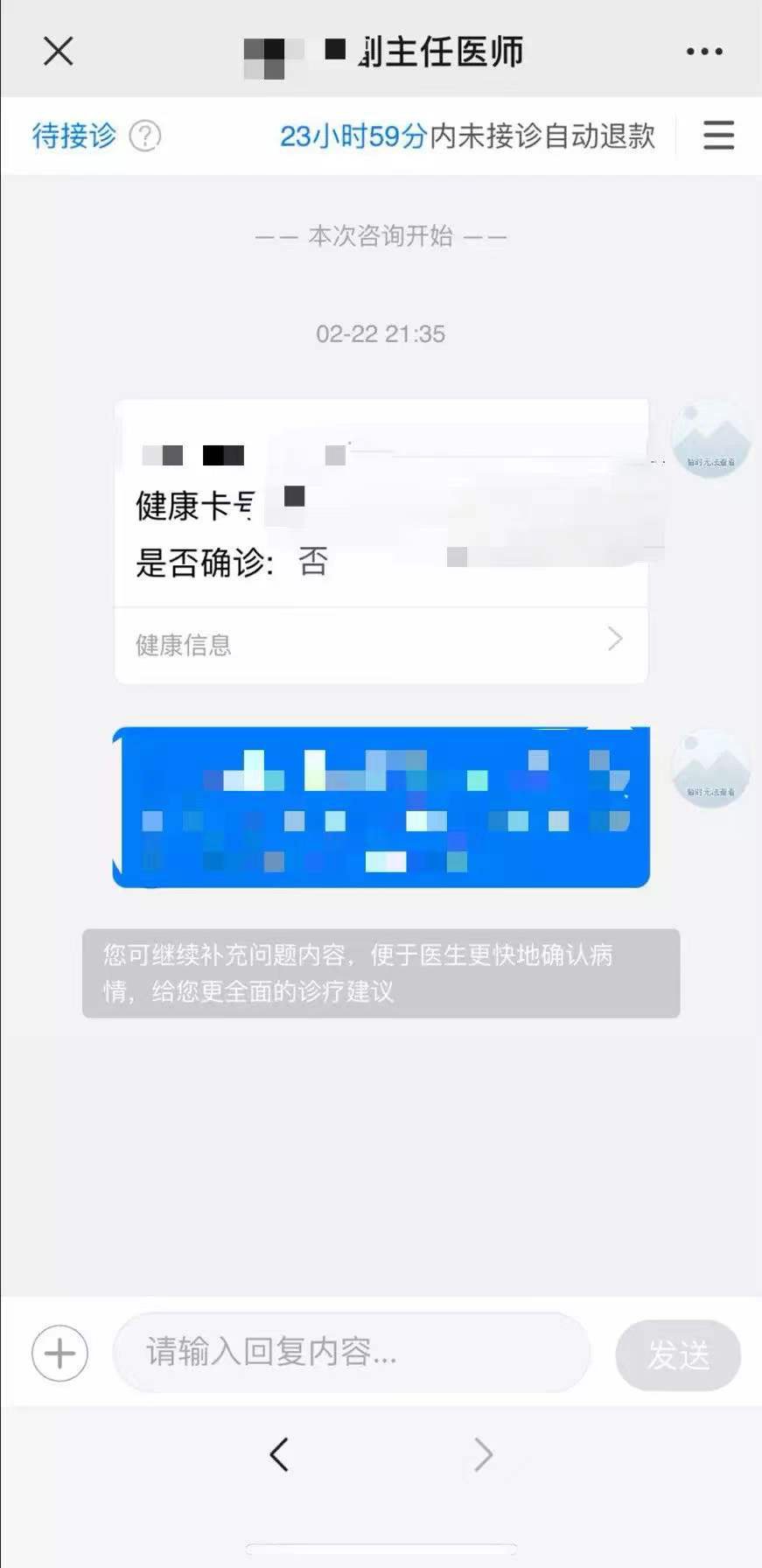The width and height of the screenshot is (762, 1568).
Task: Go forward with the browser forward arrow
Action: 483,1454
